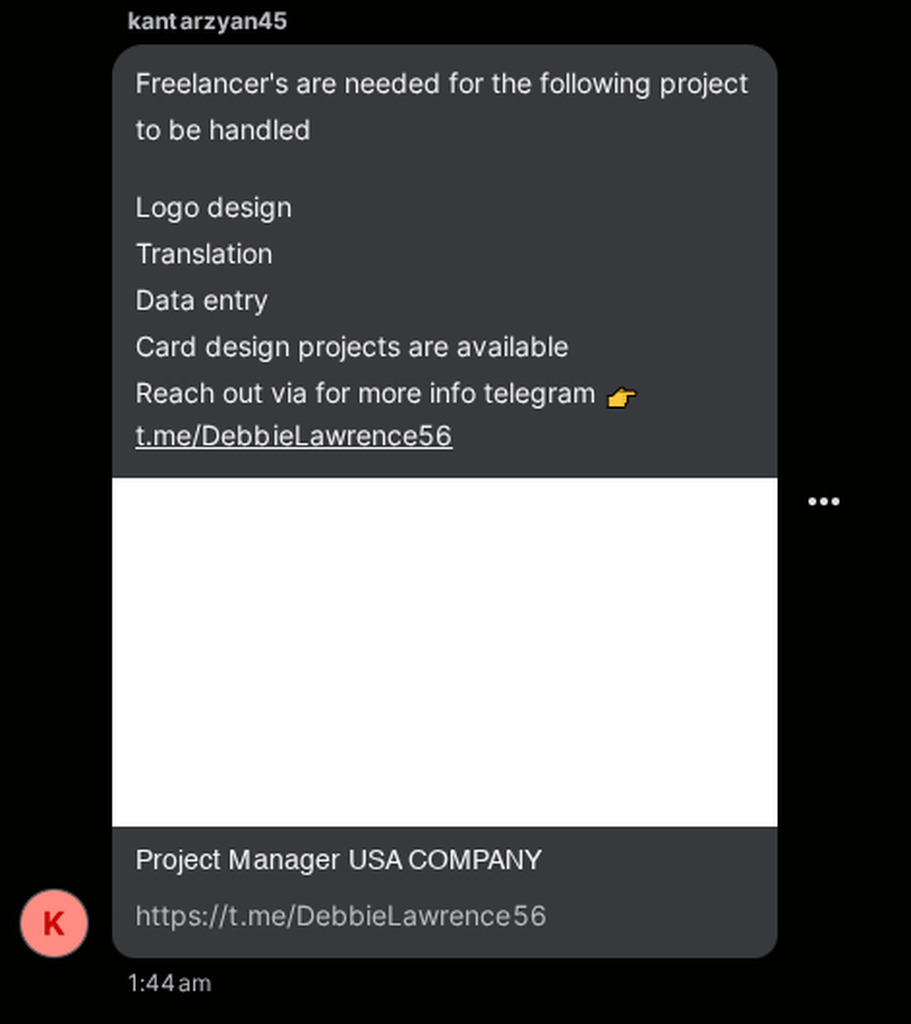Open the three-dot message options
Screen dimensions: 911x1024
pos(823,501)
